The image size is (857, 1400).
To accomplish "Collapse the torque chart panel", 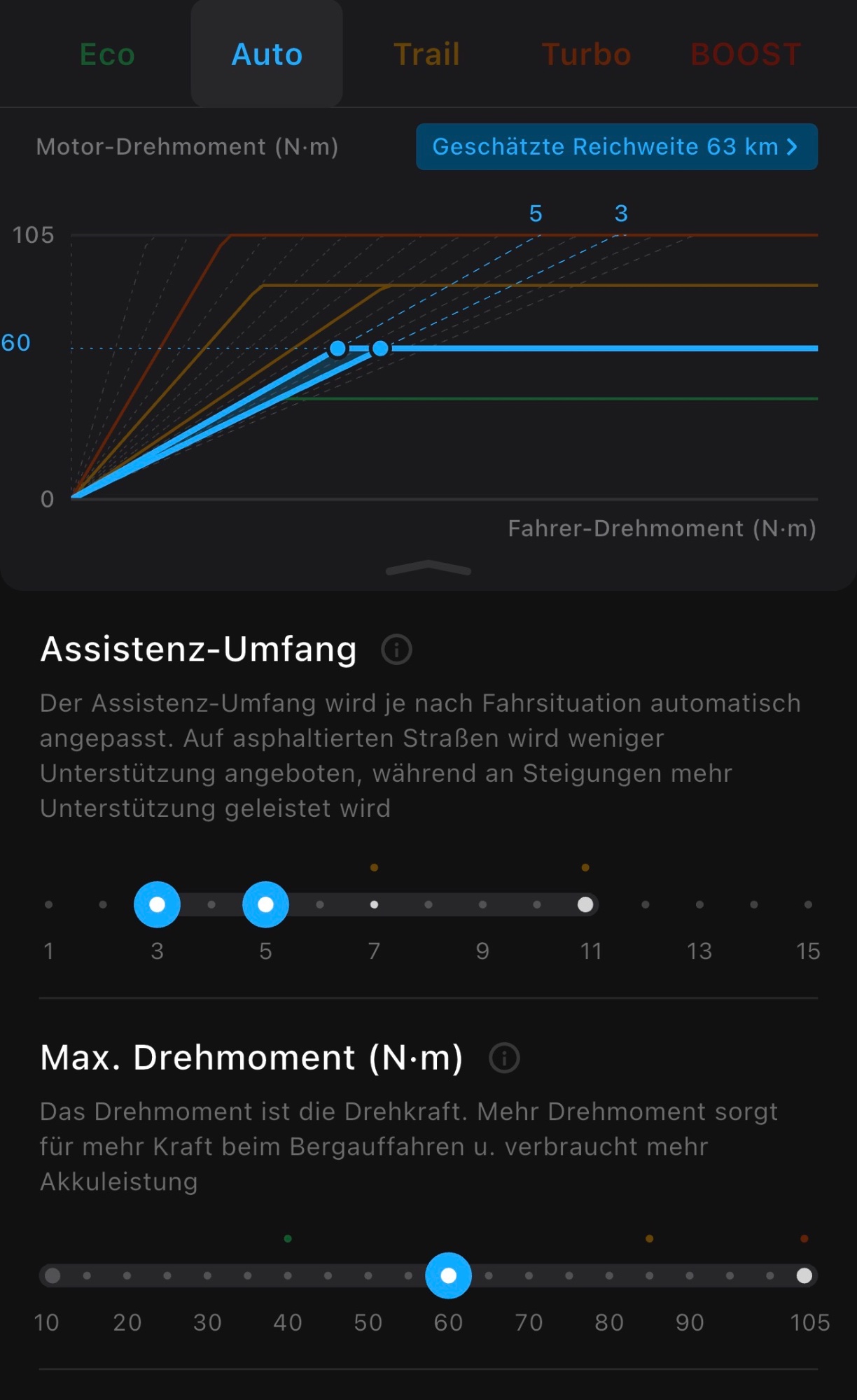I will coord(428,568).
